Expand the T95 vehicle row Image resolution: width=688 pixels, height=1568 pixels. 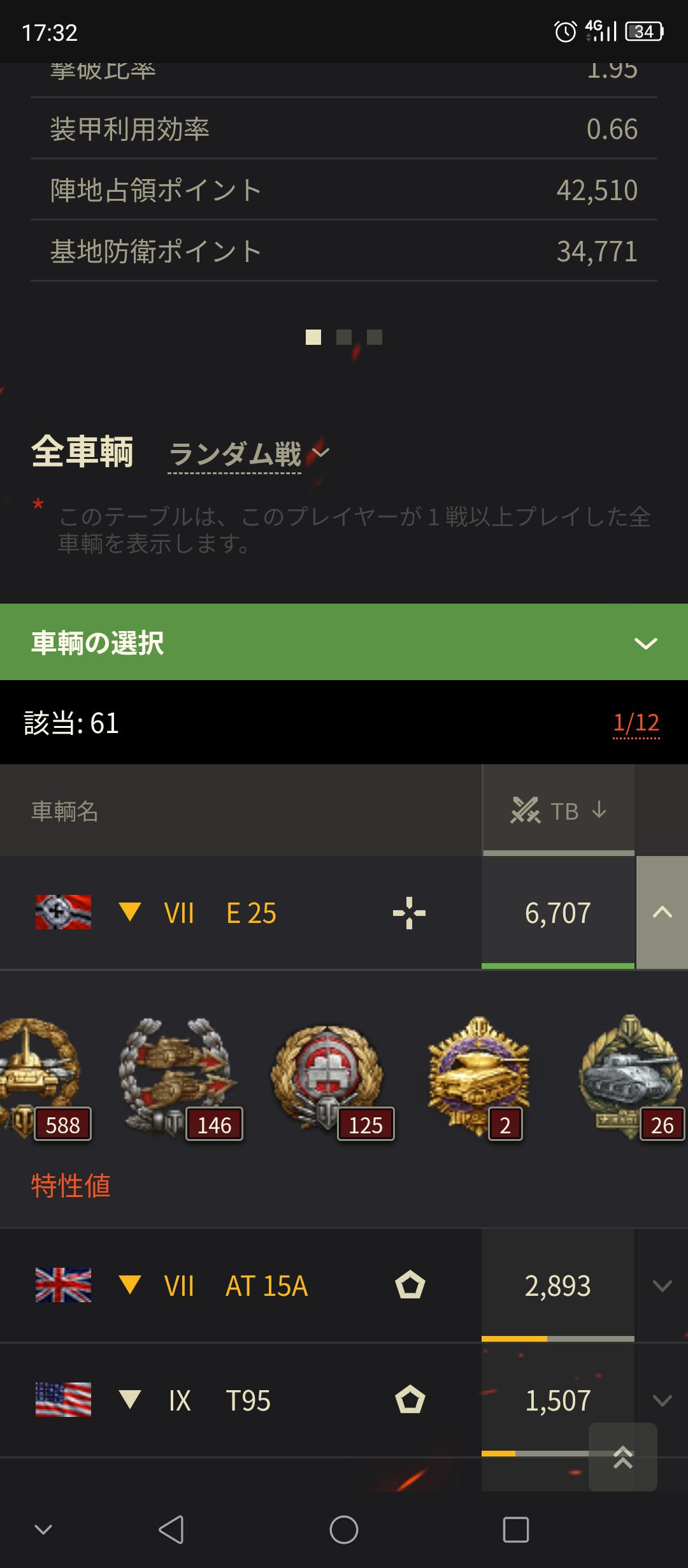click(662, 1400)
